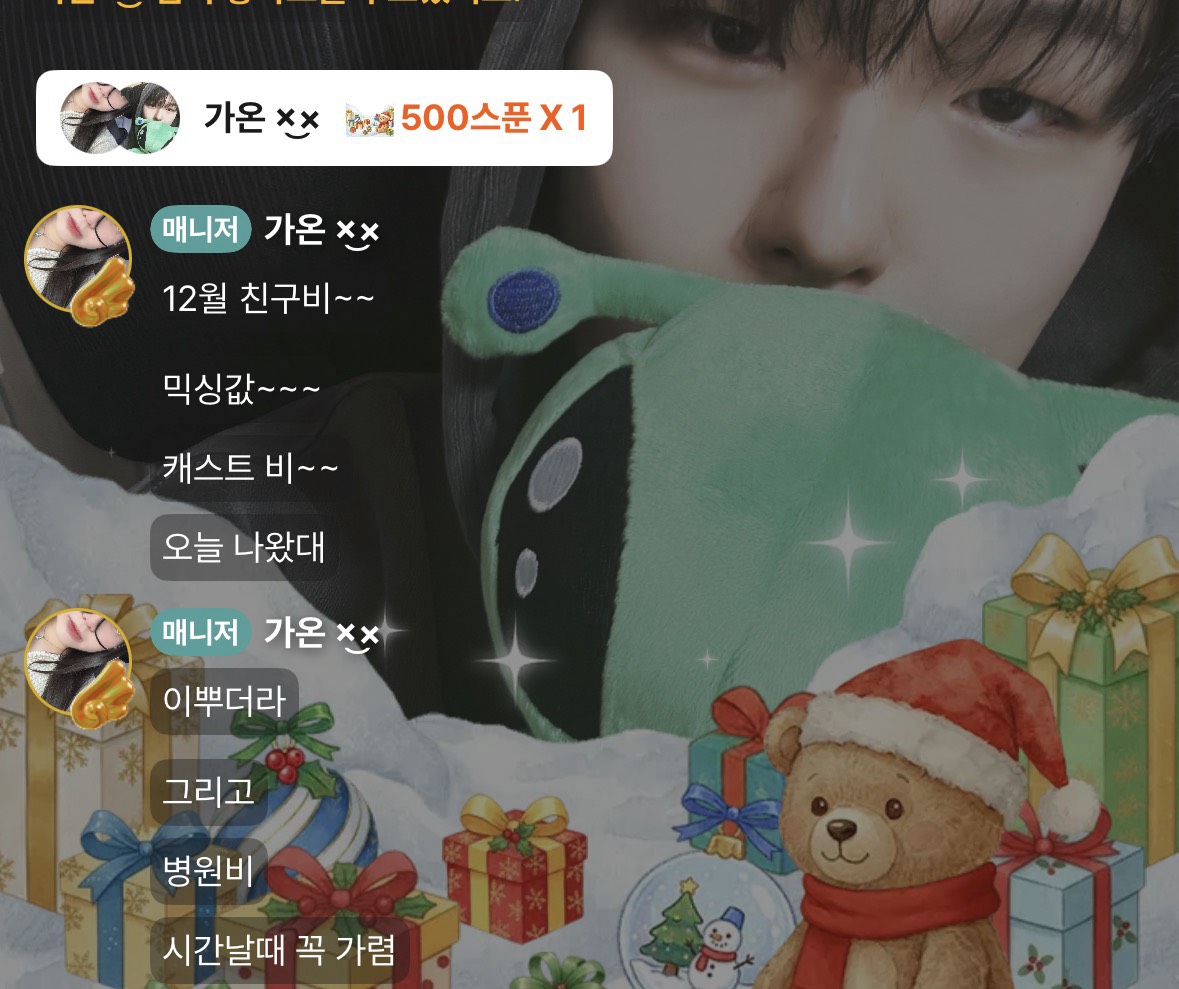
Task: Open 가온's profile picture beside 이뿌더라 message
Action: (x=78, y=662)
